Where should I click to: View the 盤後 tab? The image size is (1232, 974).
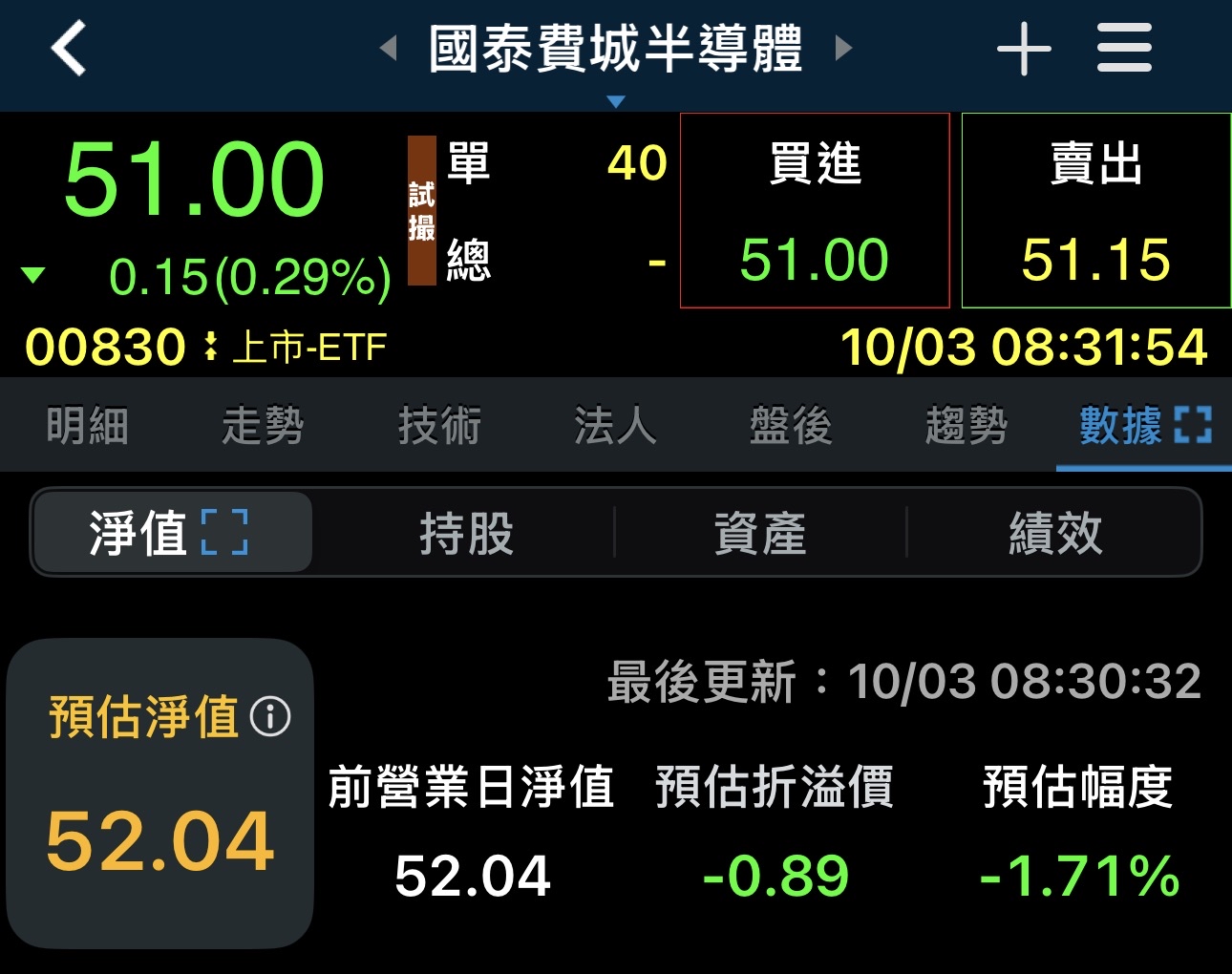pyautogui.click(x=791, y=426)
